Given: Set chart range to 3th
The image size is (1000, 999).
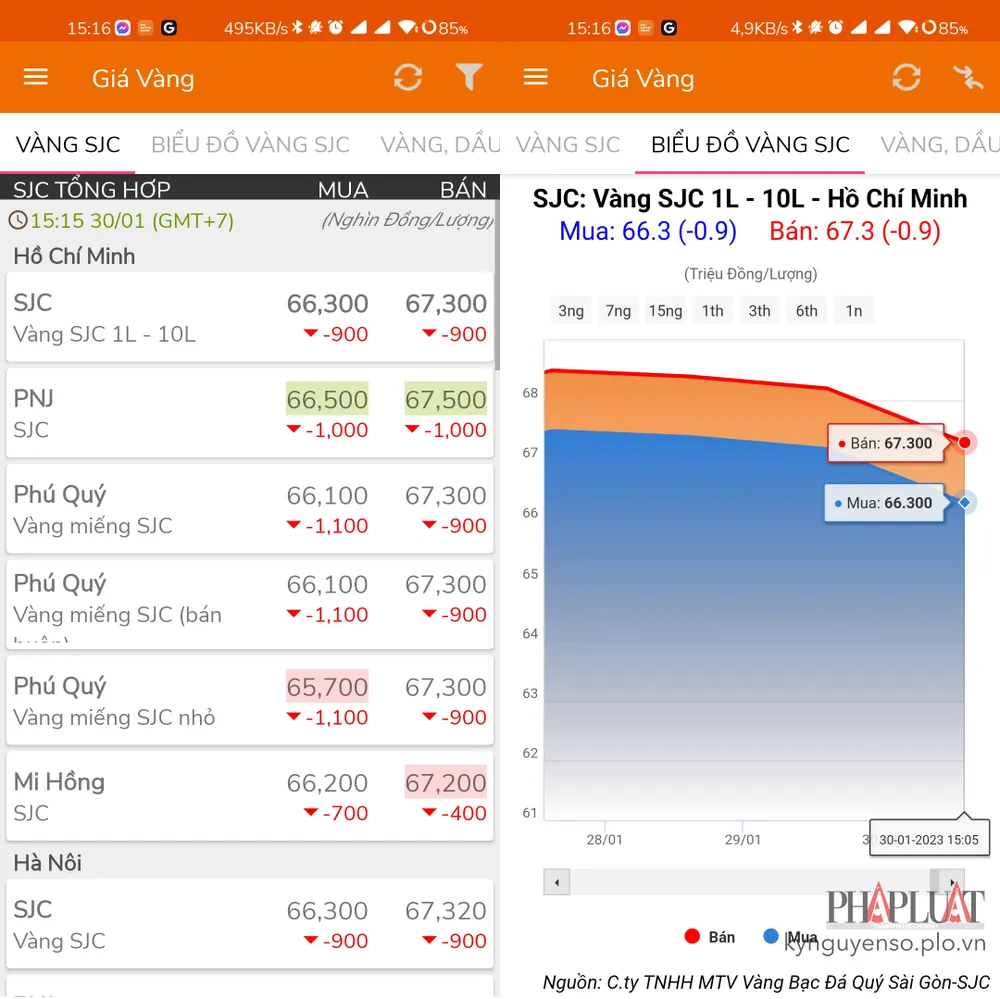Looking at the screenshot, I should tap(759, 311).
